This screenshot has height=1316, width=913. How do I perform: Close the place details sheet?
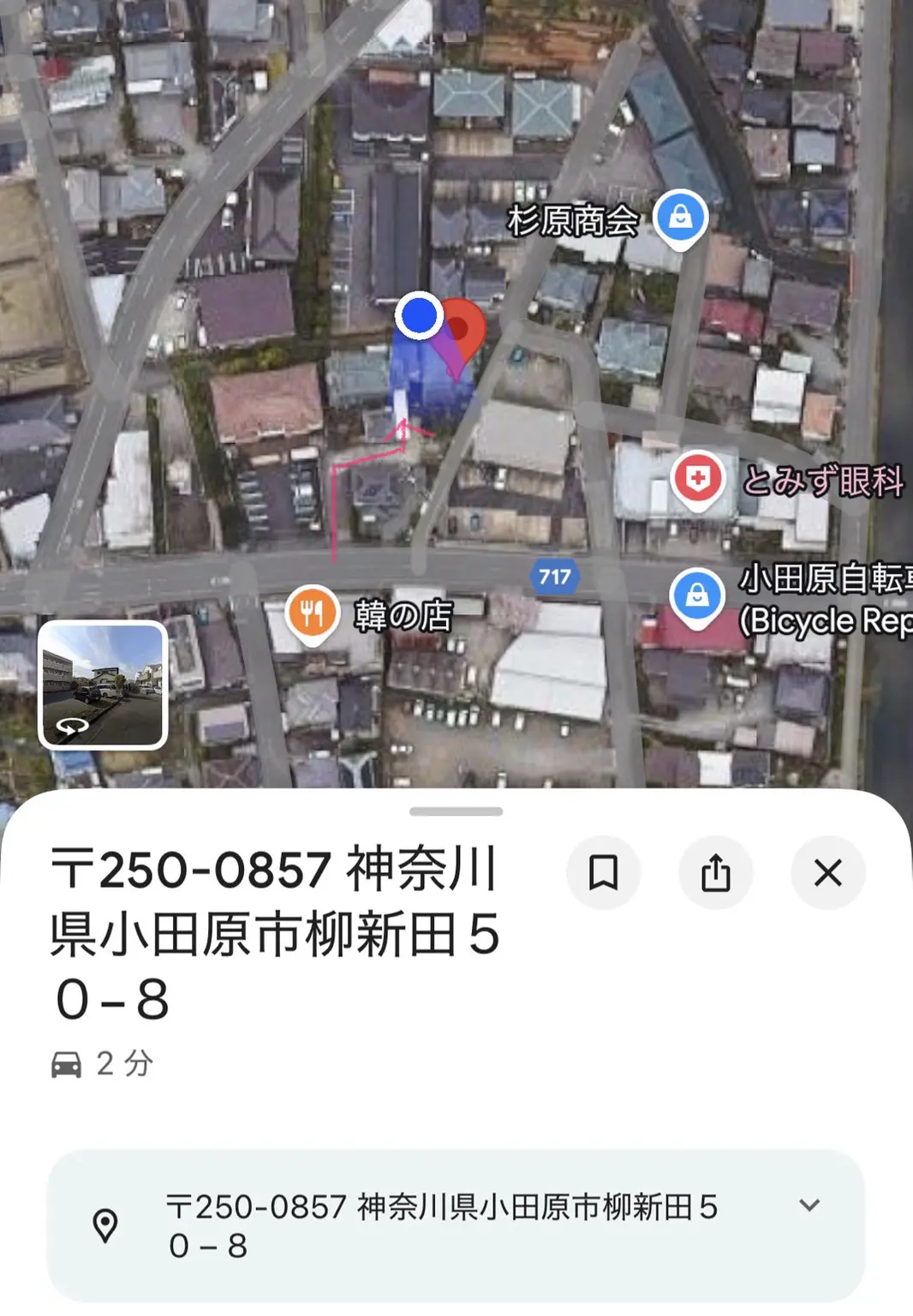827,873
